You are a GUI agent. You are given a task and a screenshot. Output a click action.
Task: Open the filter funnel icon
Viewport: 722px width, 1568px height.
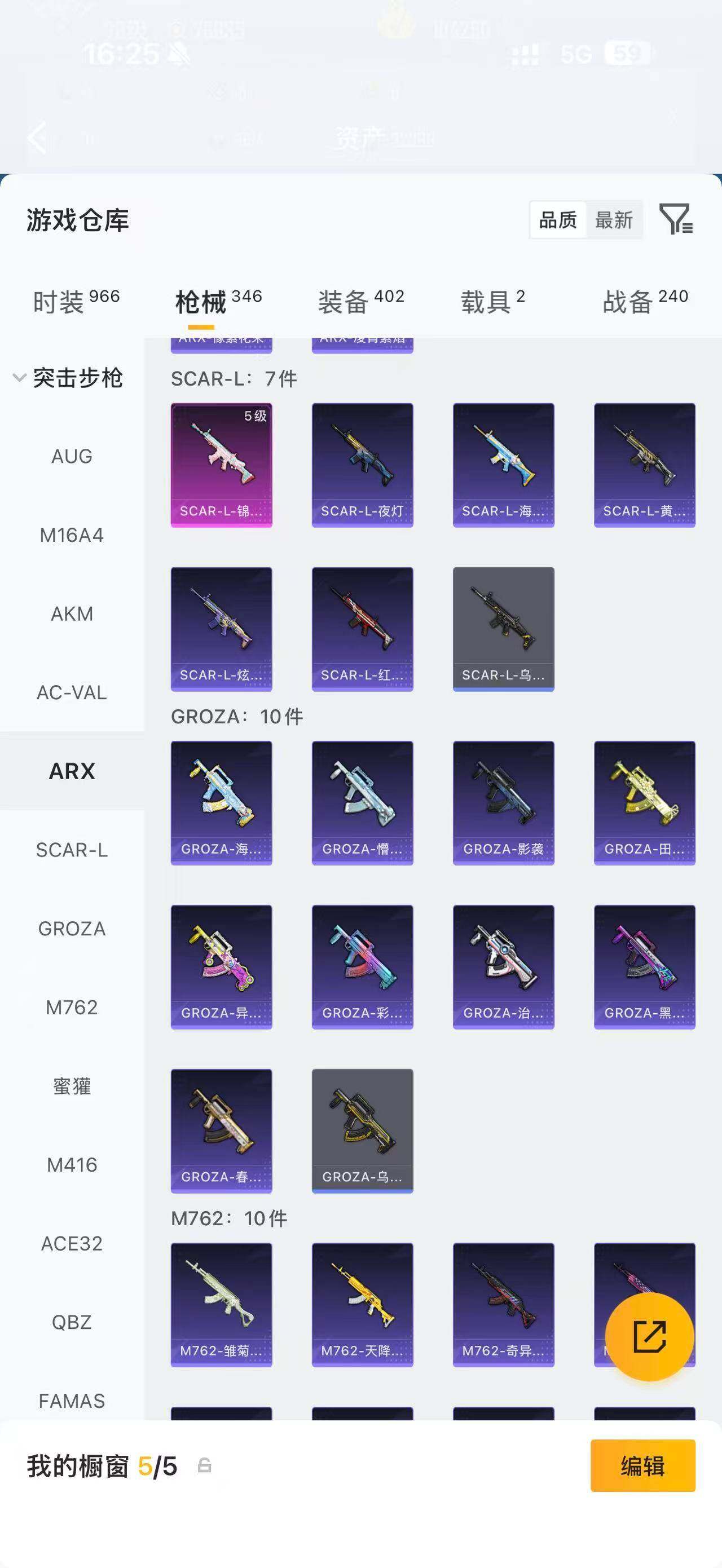pyautogui.click(x=676, y=219)
